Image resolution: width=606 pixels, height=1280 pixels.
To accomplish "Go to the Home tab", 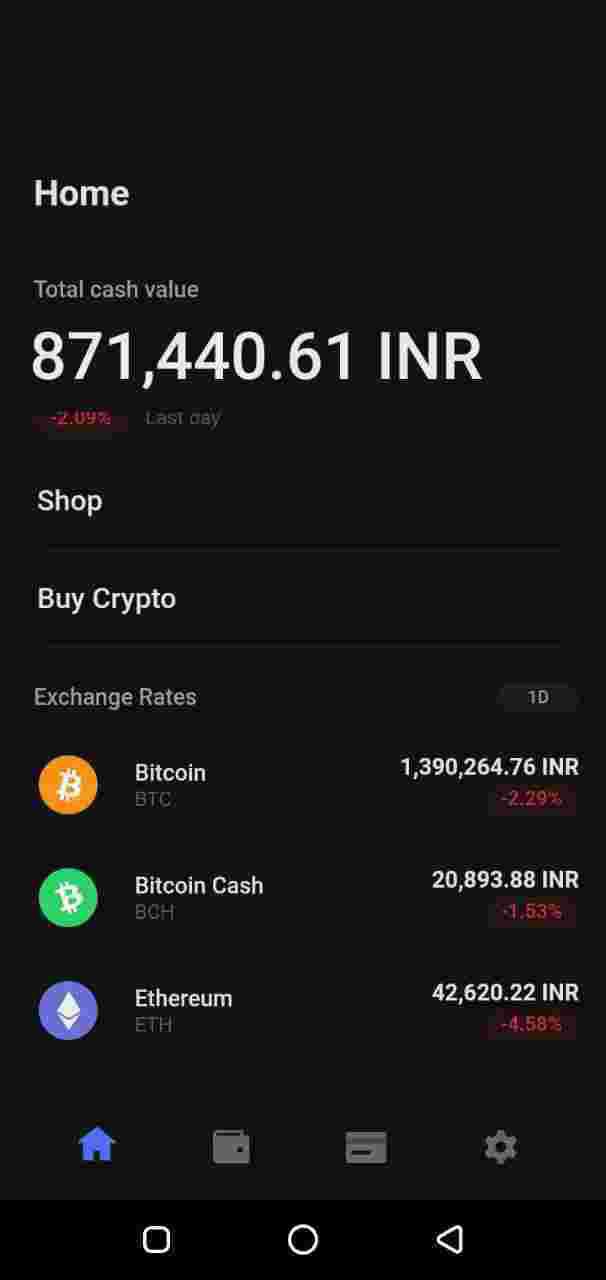I will coord(97,1145).
